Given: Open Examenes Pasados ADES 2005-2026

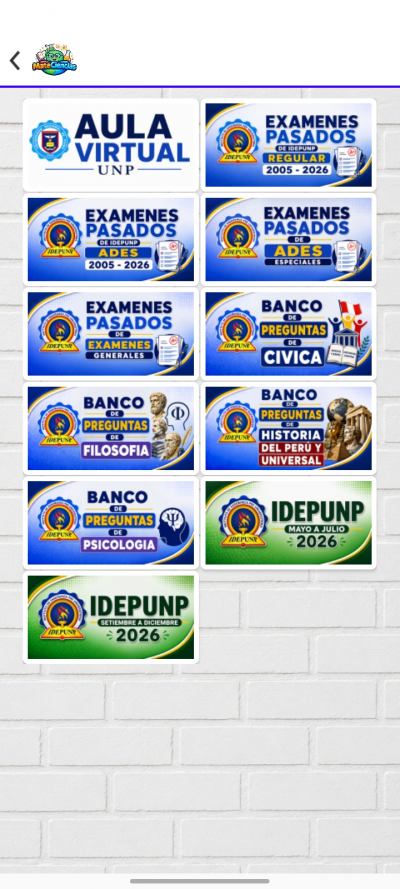Looking at the screenshot, I should pos(110,239).
